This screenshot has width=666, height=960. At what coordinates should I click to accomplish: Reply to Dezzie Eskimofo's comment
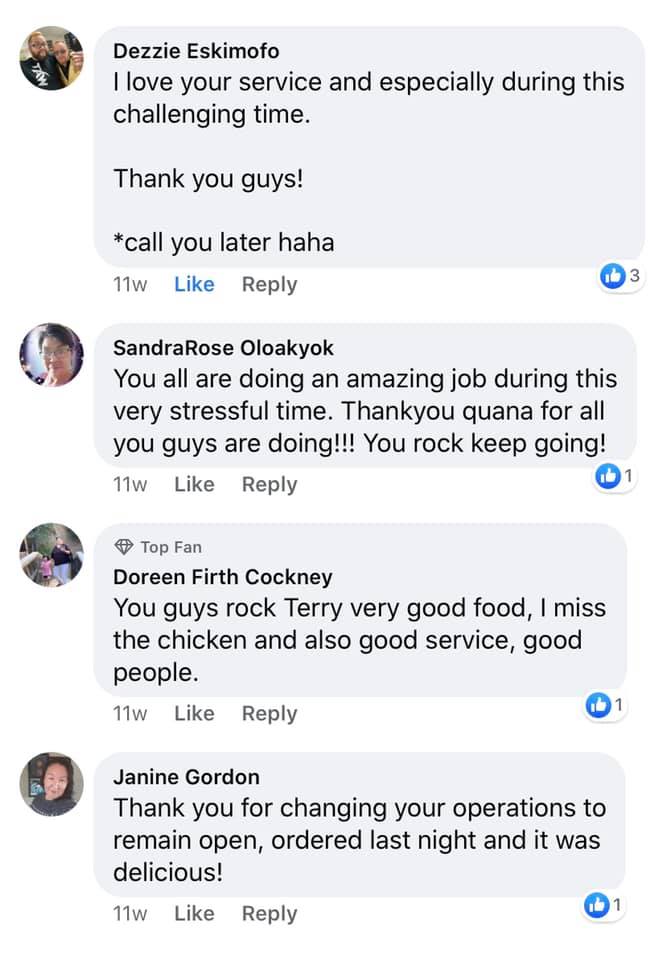[269, 284]
